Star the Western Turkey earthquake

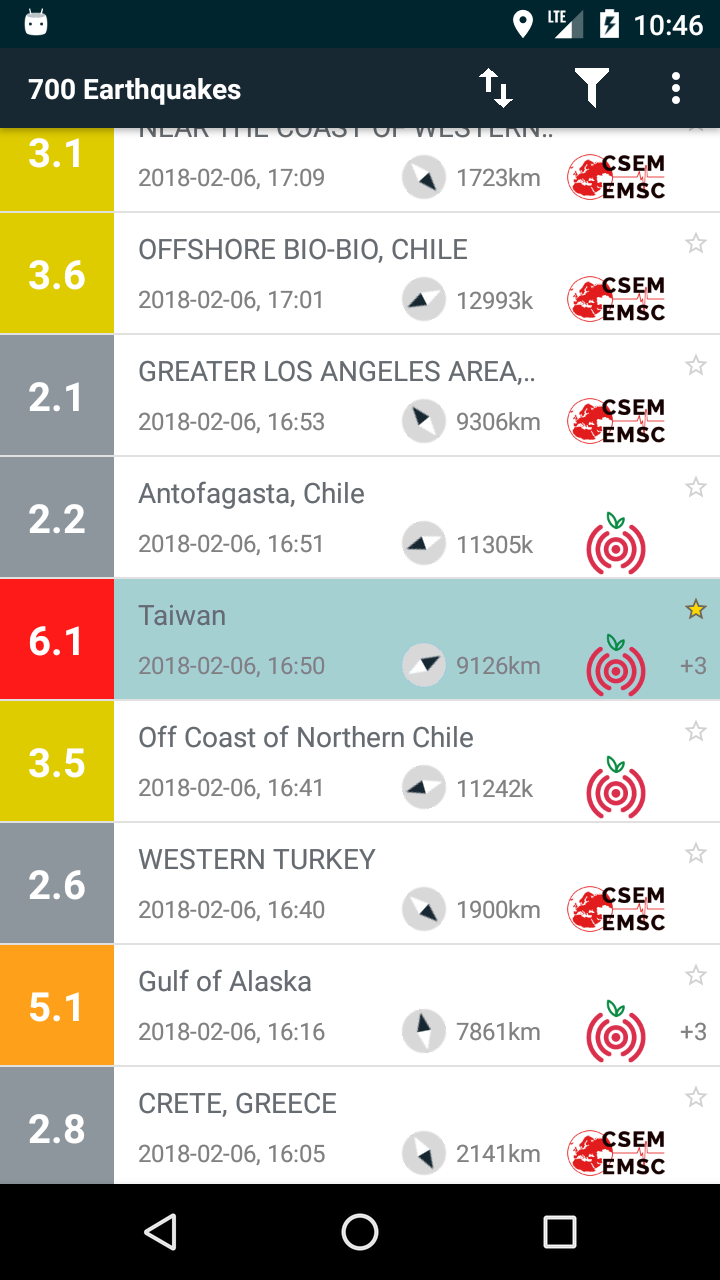[696, 853]
